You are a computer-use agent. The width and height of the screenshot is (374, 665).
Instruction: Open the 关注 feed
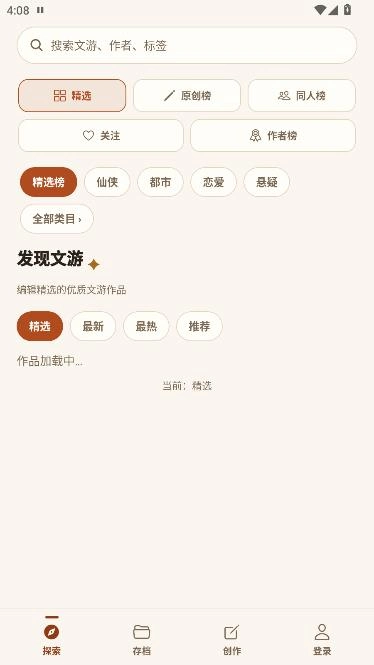[101, 135]
